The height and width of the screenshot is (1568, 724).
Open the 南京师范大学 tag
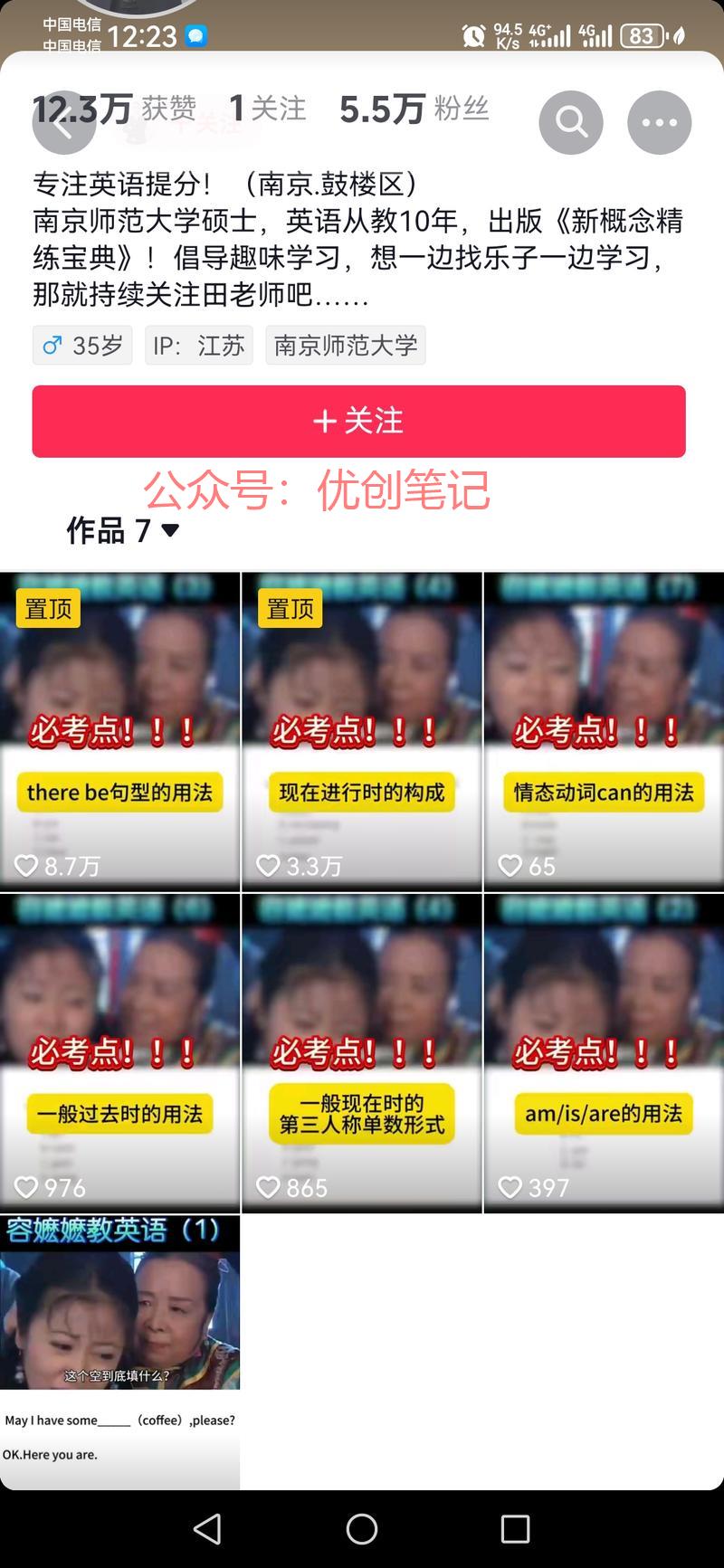coord(345,346)
